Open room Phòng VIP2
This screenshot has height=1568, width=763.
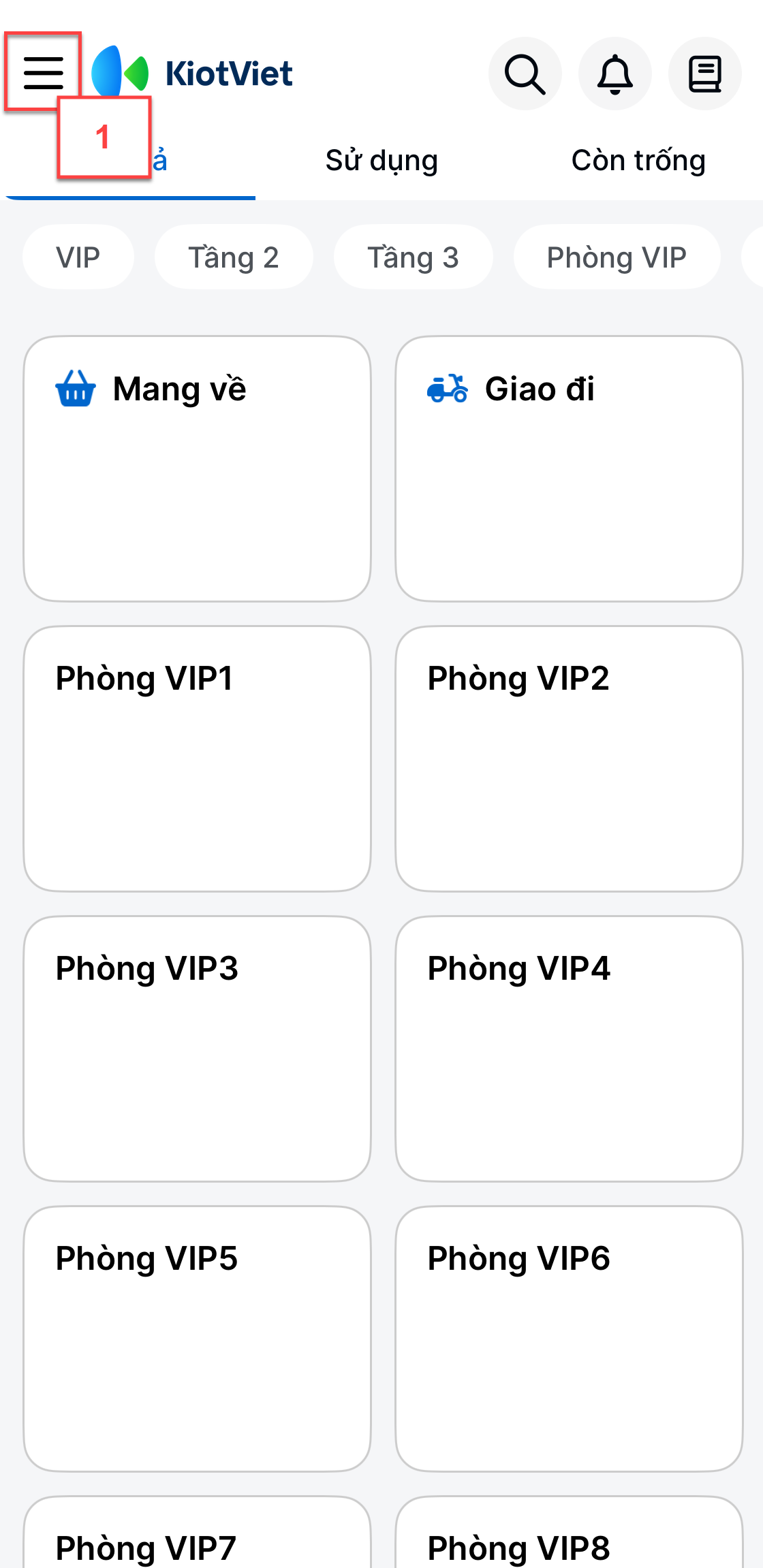[x=569, y=758]
